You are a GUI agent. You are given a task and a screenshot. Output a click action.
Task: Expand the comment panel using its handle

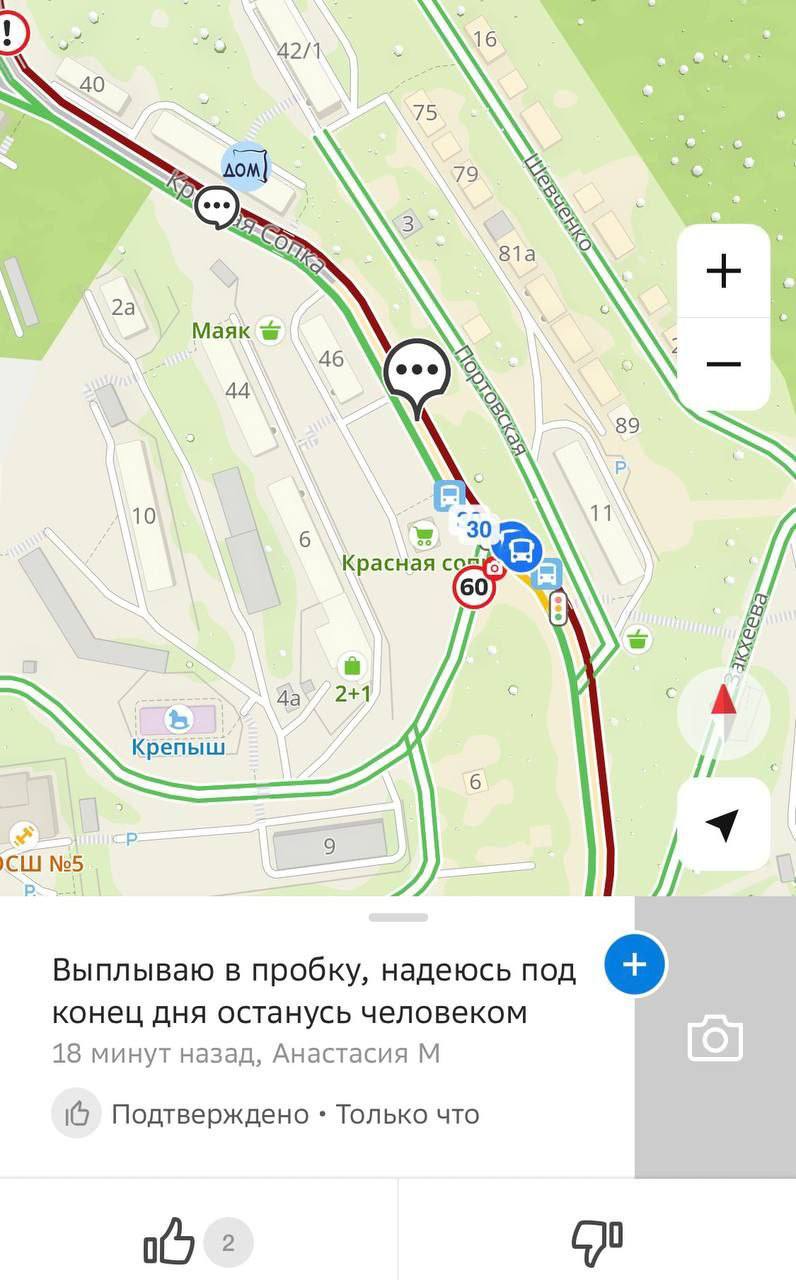[397, 917]
